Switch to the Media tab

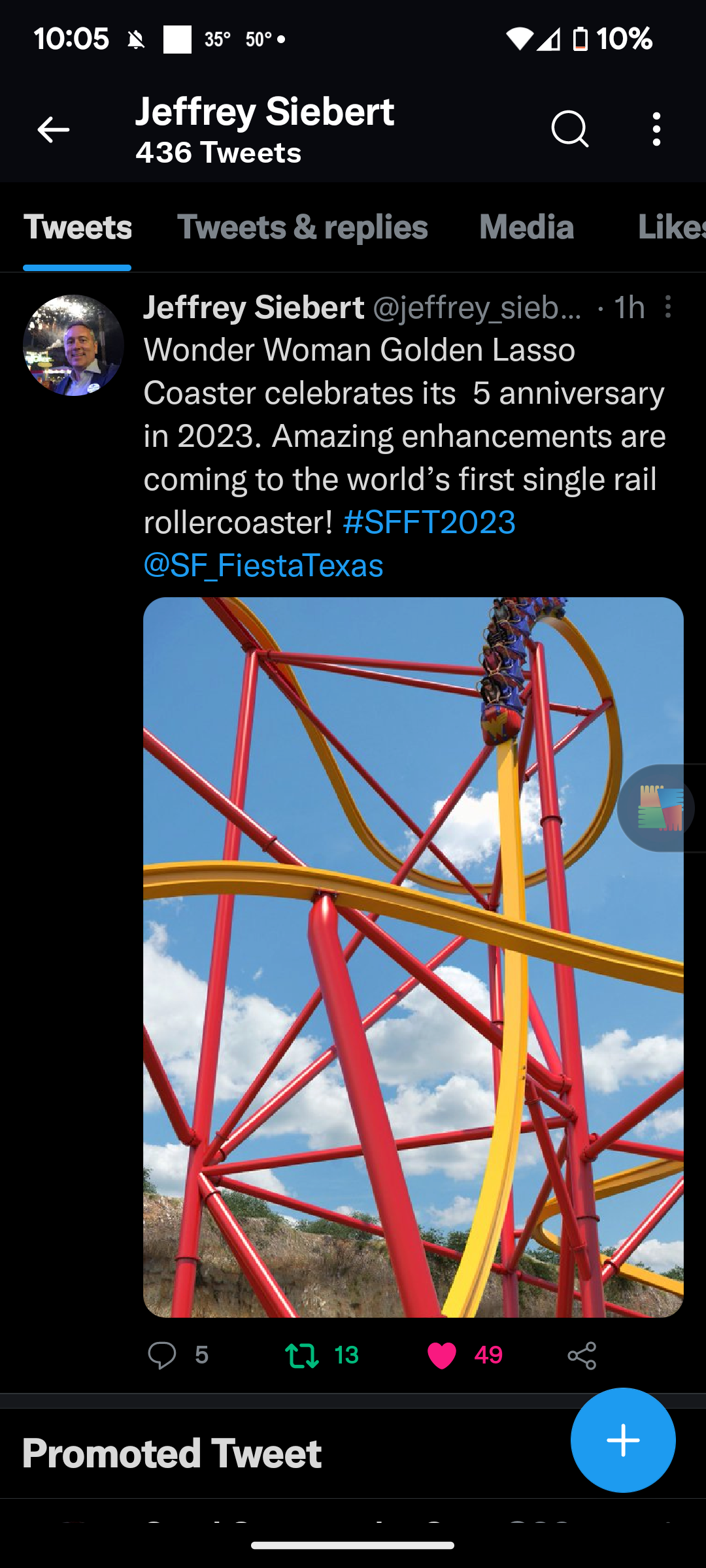(526, 227)
